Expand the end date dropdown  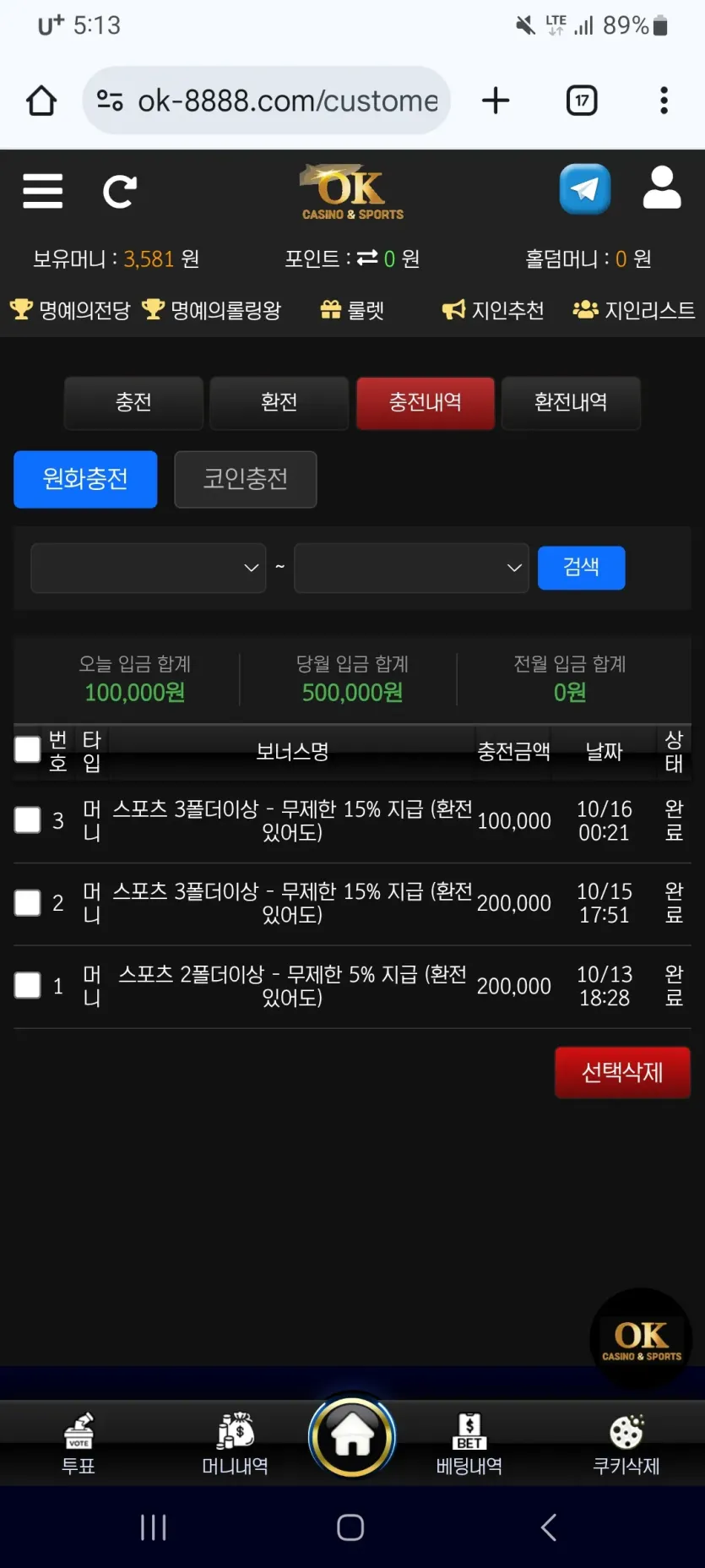(x=412, y=568)
